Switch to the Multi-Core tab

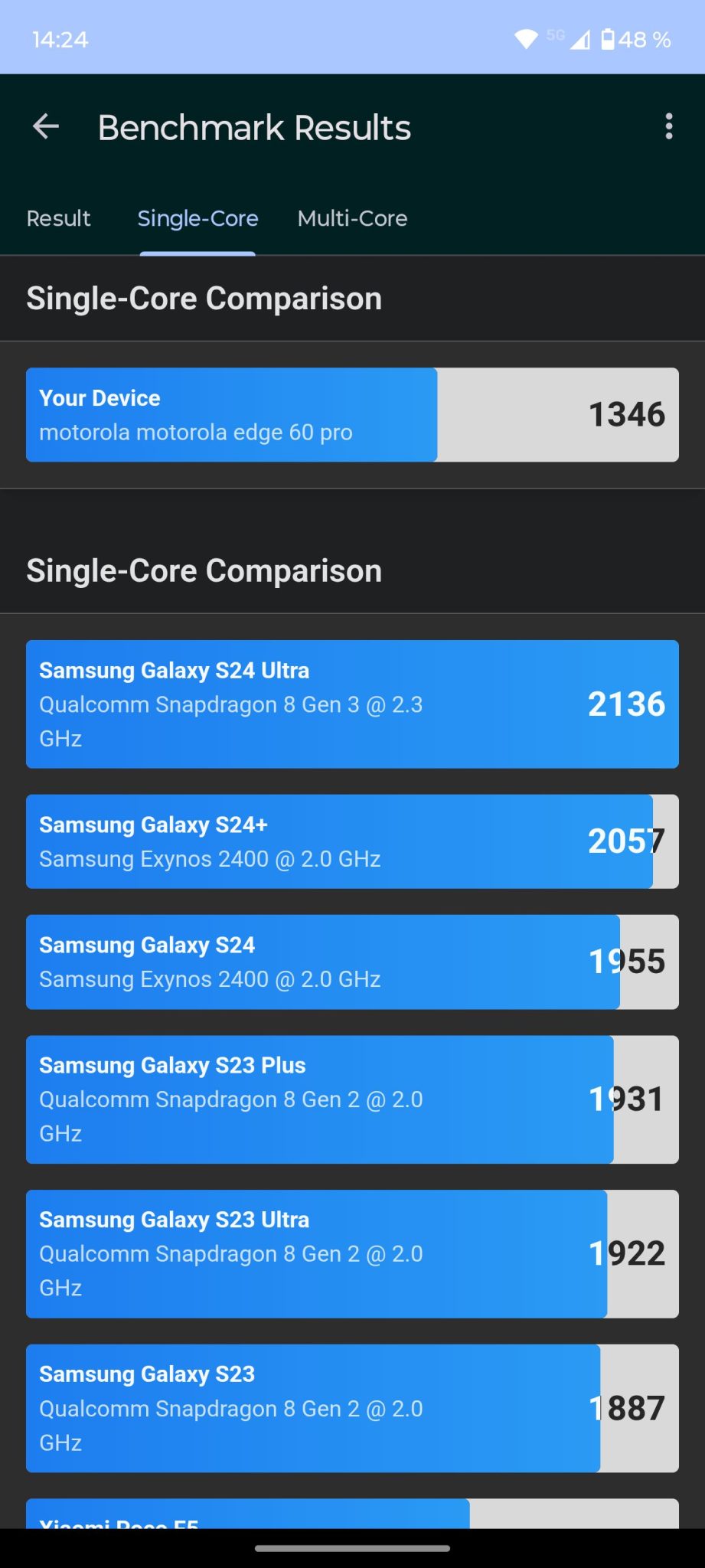352,219
